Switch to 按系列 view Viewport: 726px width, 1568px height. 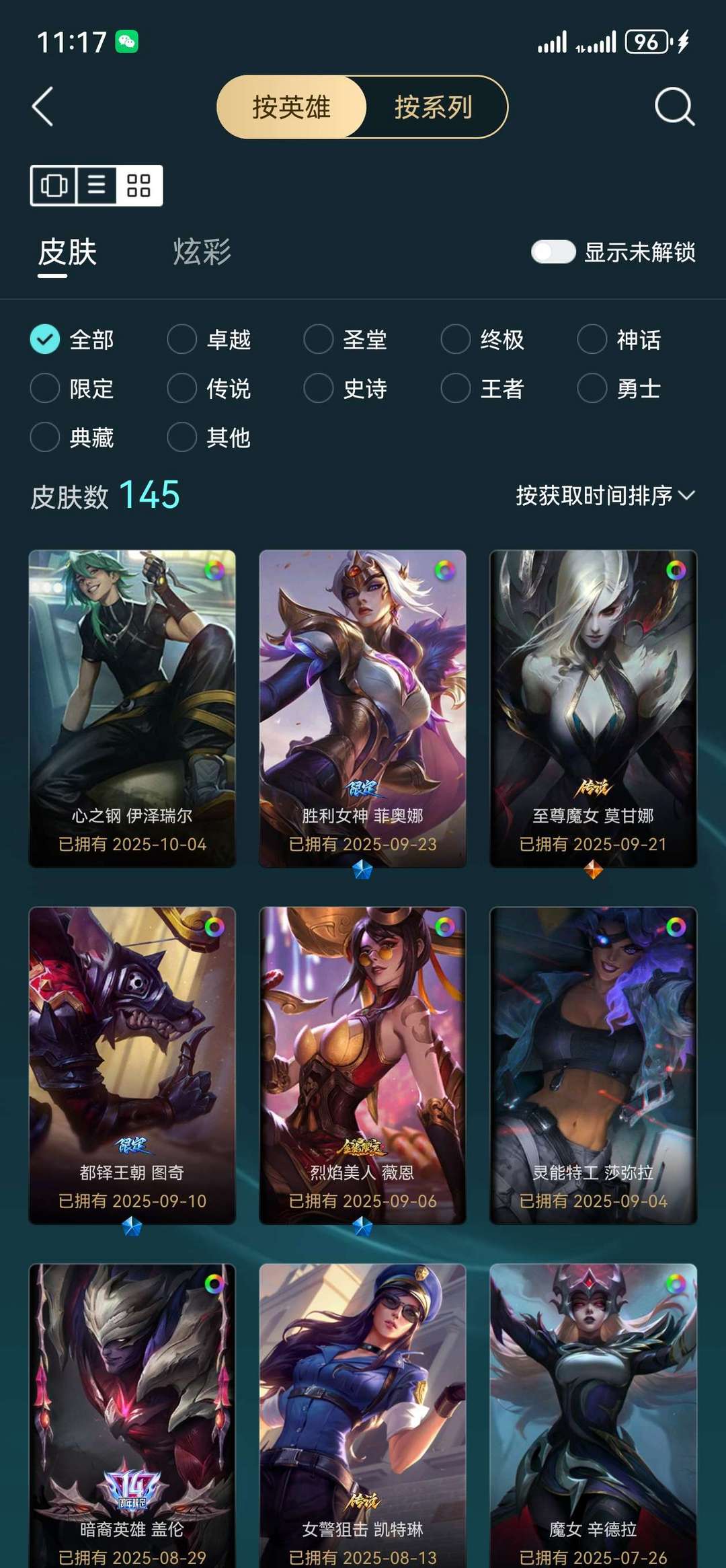(434, 107)
